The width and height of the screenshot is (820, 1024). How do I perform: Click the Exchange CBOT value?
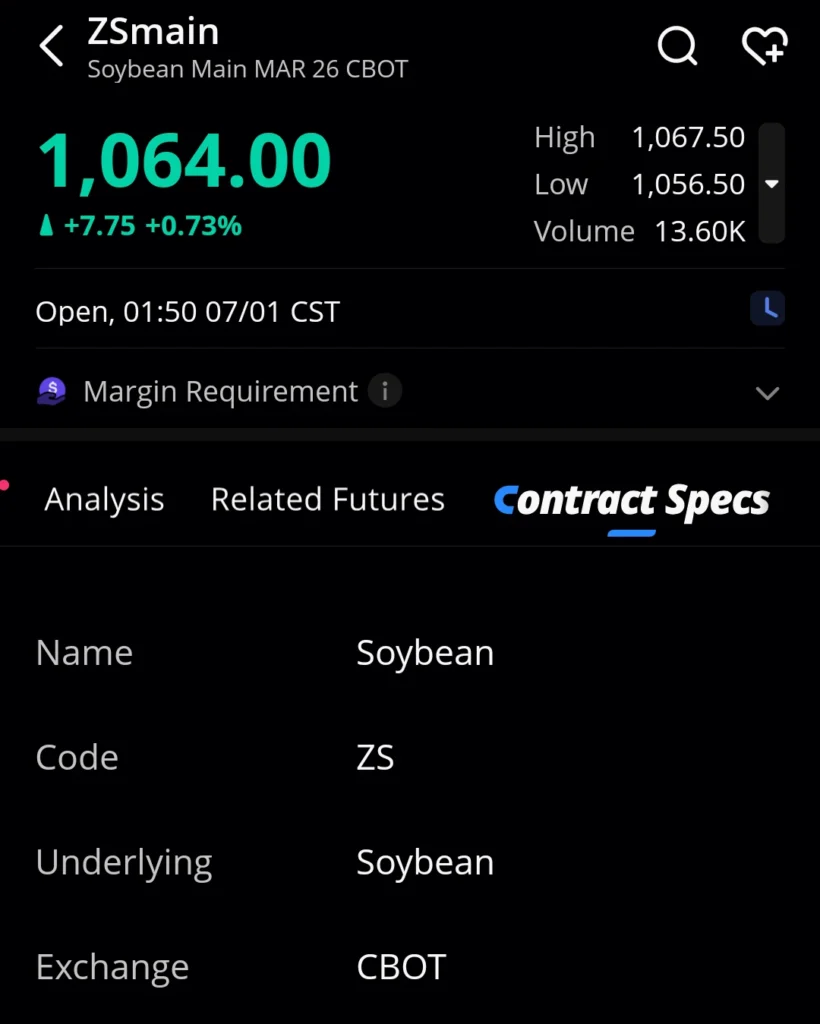pos(401,966)
